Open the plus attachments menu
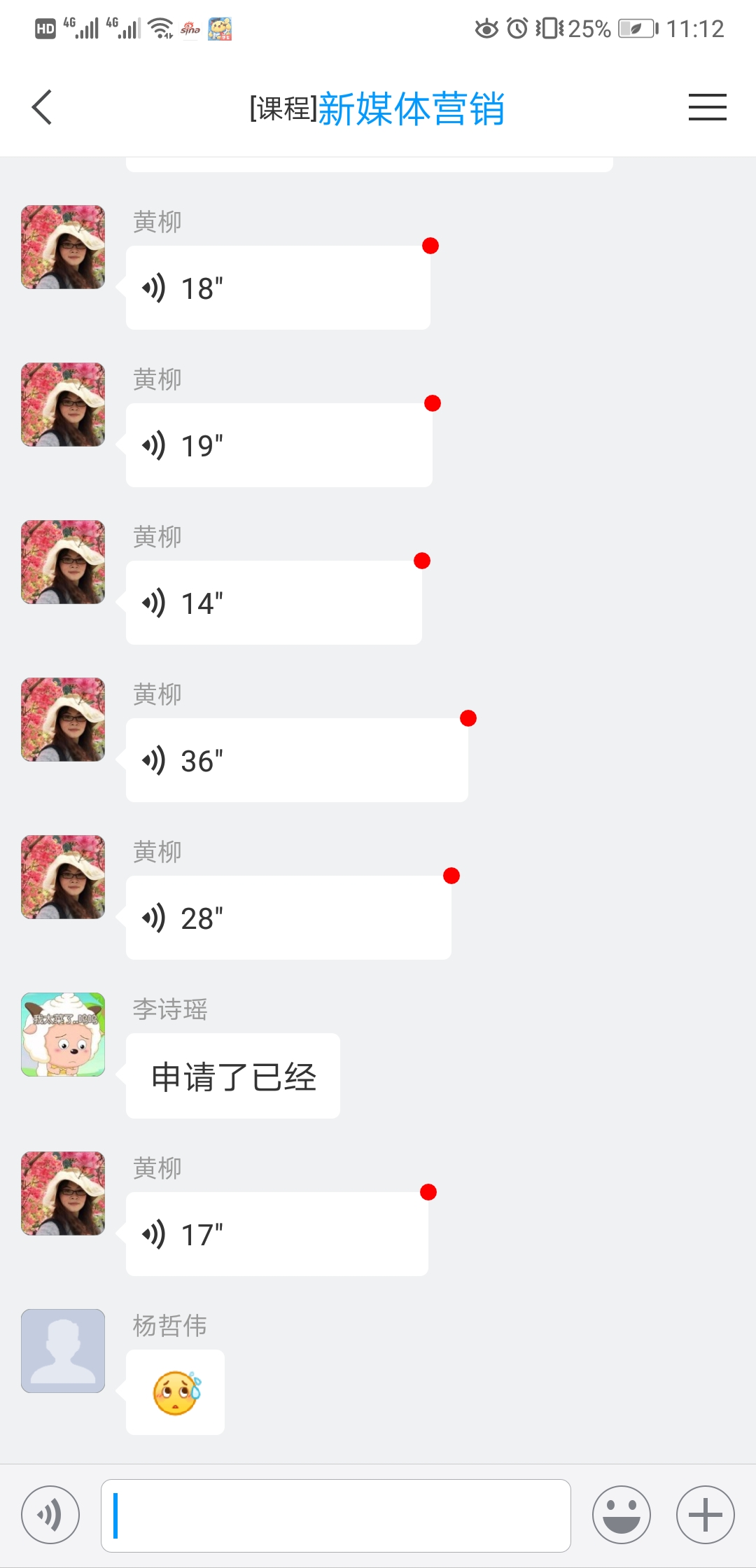 click(x=706, y=1515)
